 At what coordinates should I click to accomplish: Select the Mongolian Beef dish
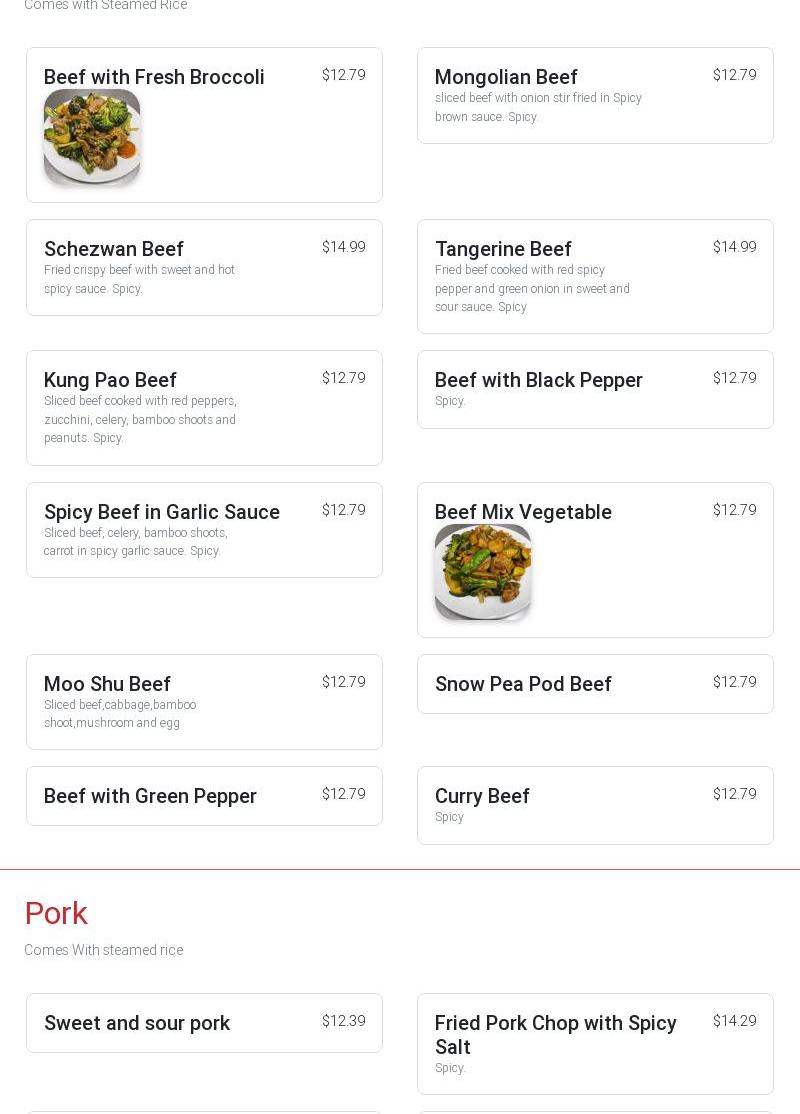pyautogui.click(x=595, y=96)
